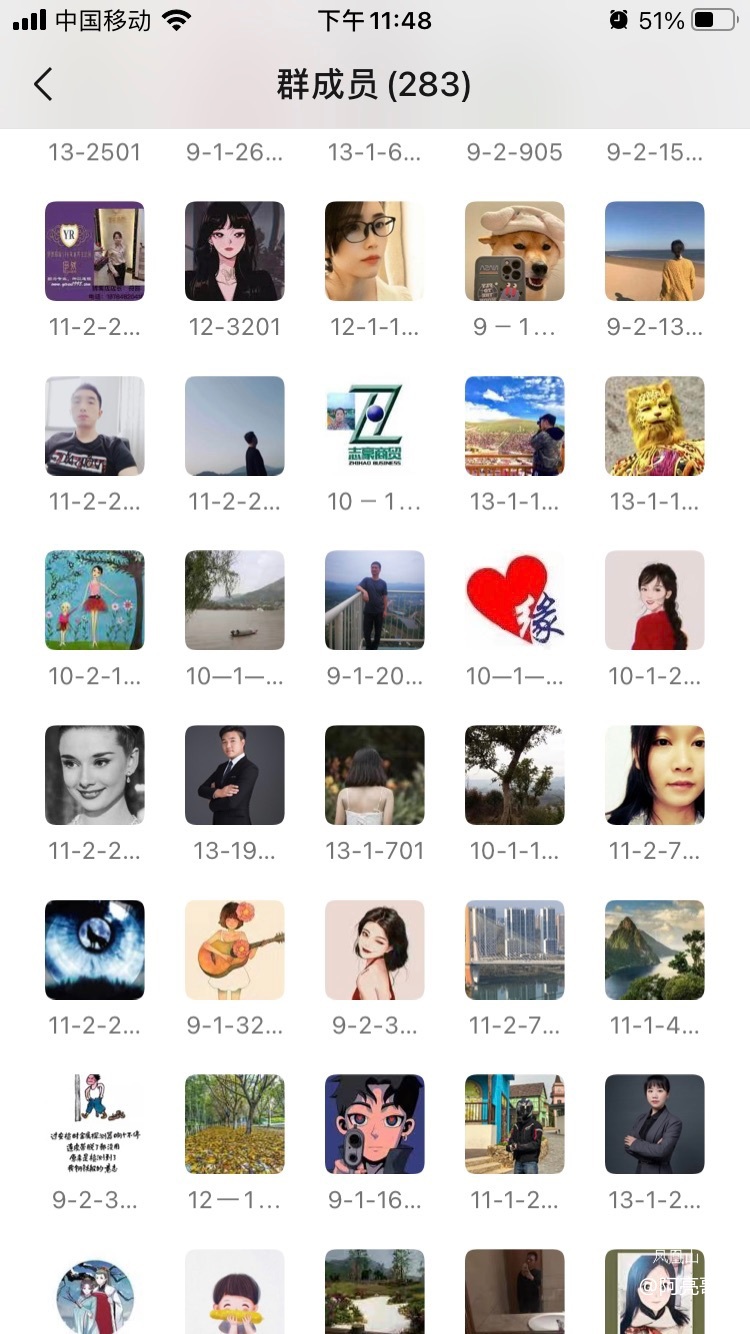Open member 12-3201's profile
The image size is (750, 1334).
pyautogui.click(x=235, y=251)
